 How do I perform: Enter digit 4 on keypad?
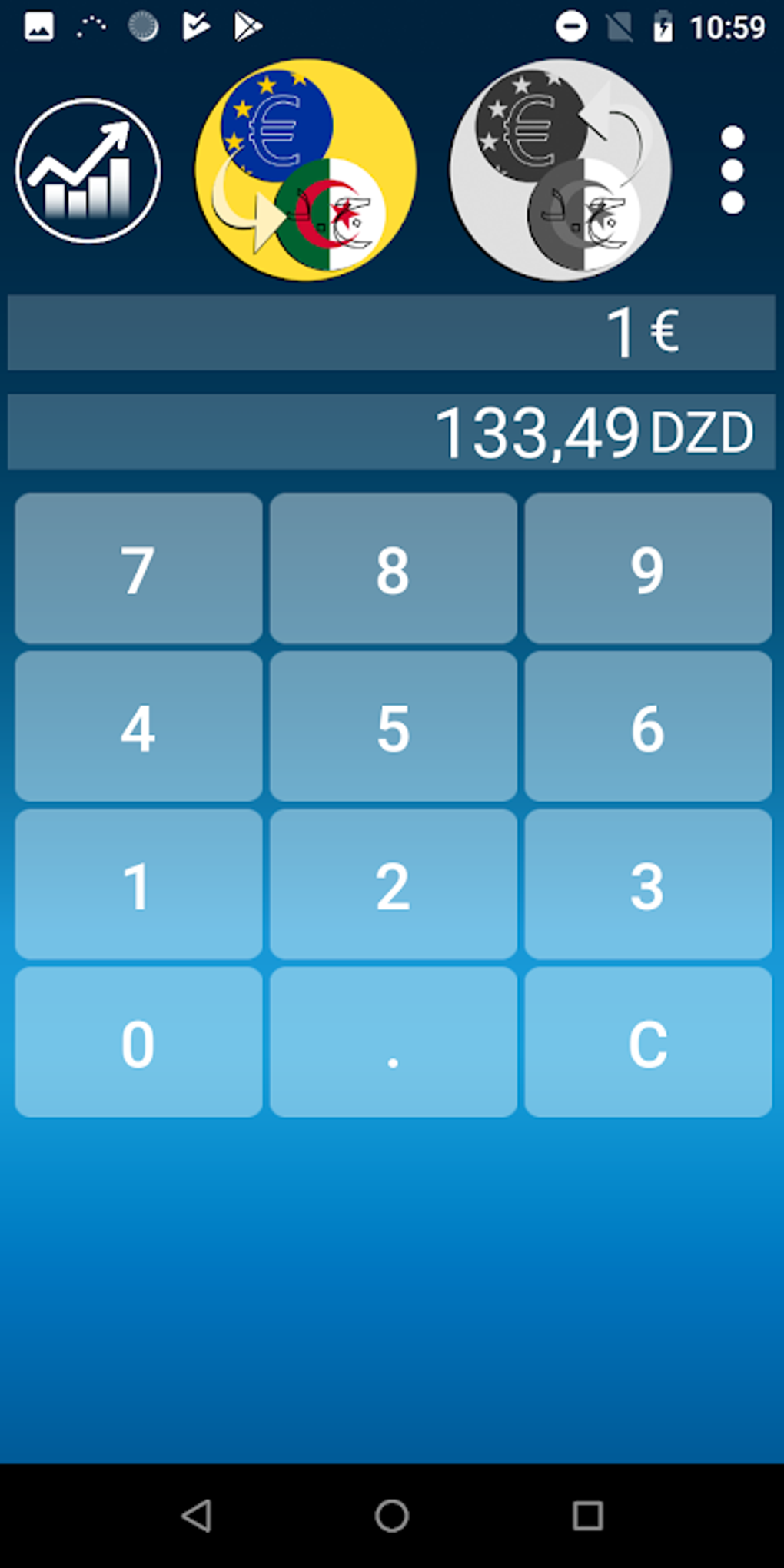pos(138,726)
